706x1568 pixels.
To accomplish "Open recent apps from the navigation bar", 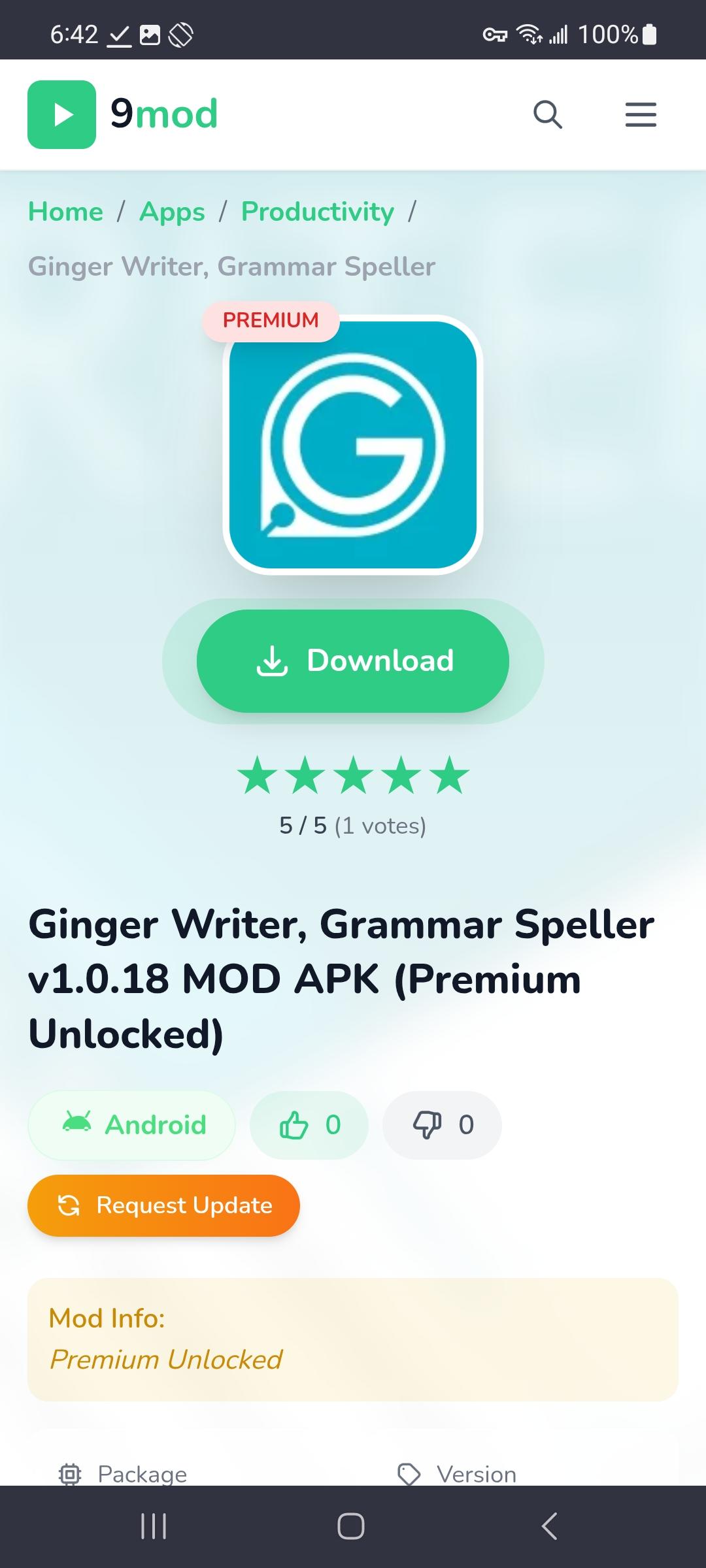I will pyautogui.click(x=154, y=1526).
